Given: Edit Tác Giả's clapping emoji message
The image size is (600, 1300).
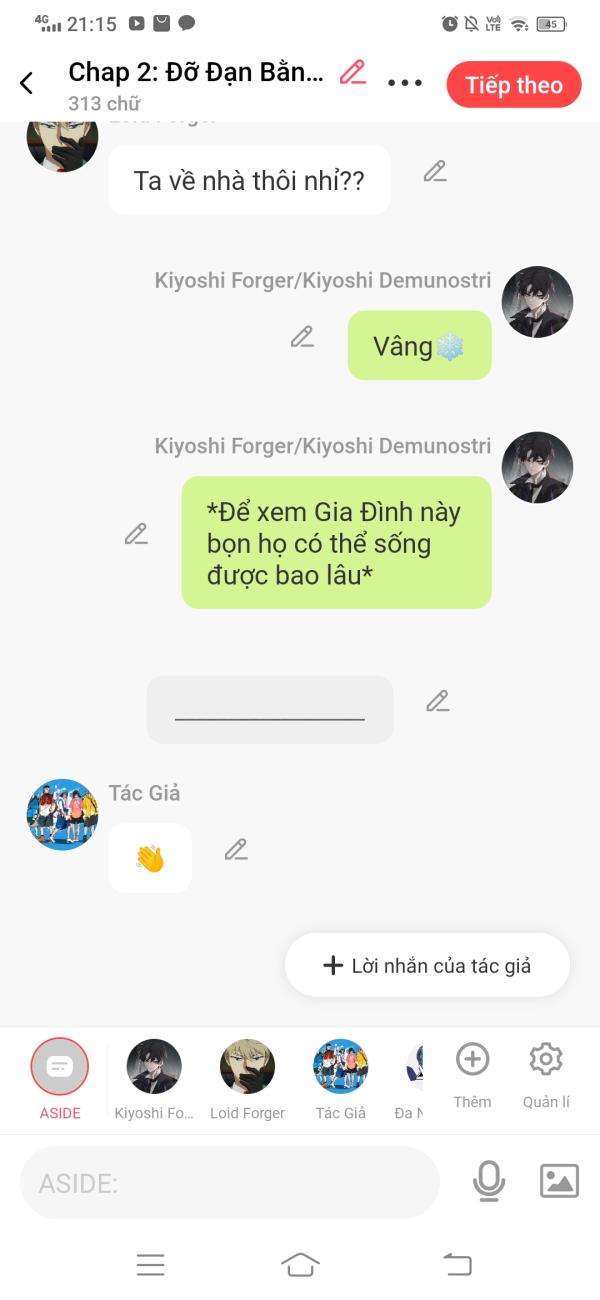Looking at the screenshot, I should 236,850.
